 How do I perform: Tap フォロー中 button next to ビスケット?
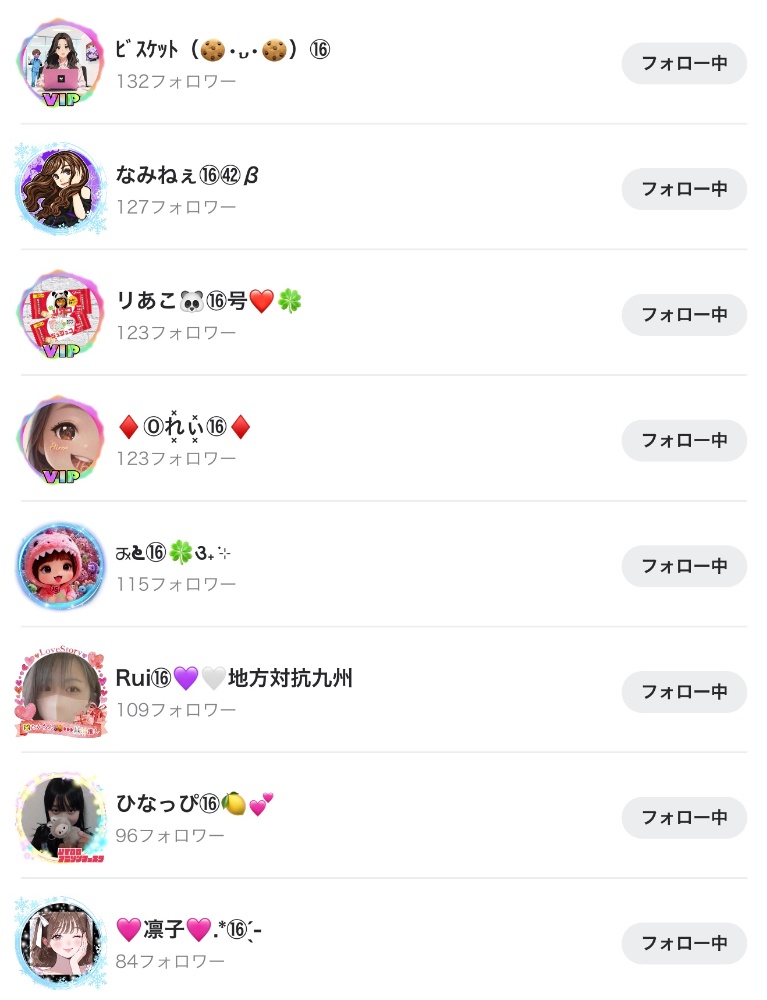click(x=684, y=63)
